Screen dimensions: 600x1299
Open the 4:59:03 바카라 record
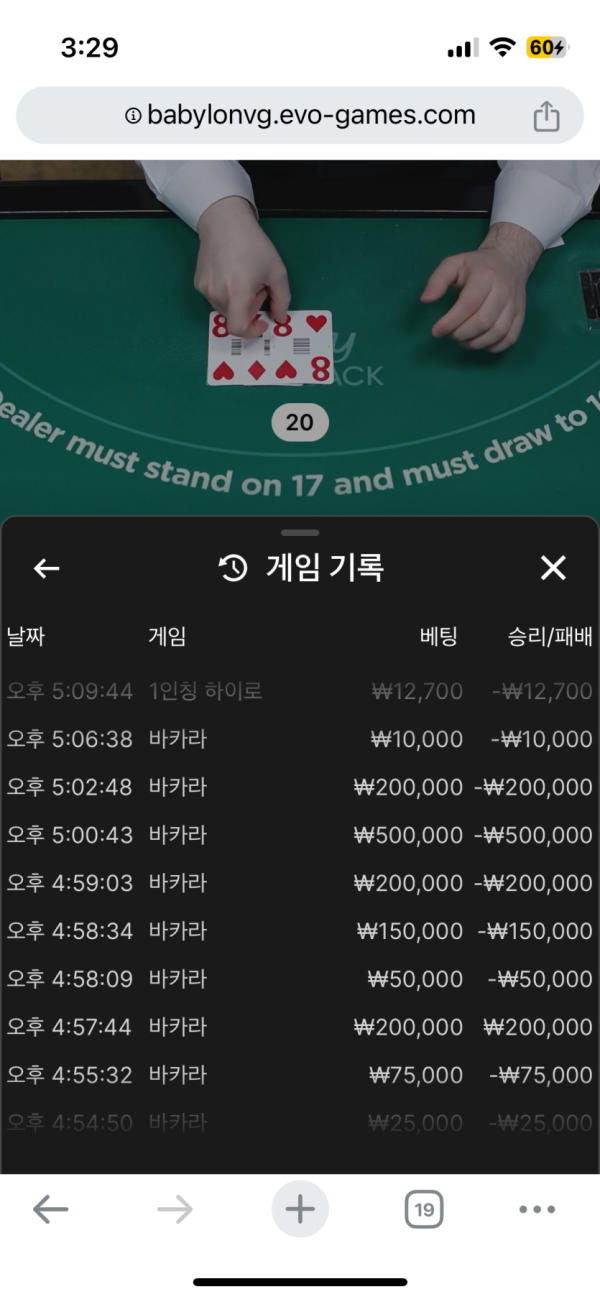point(300,883)
